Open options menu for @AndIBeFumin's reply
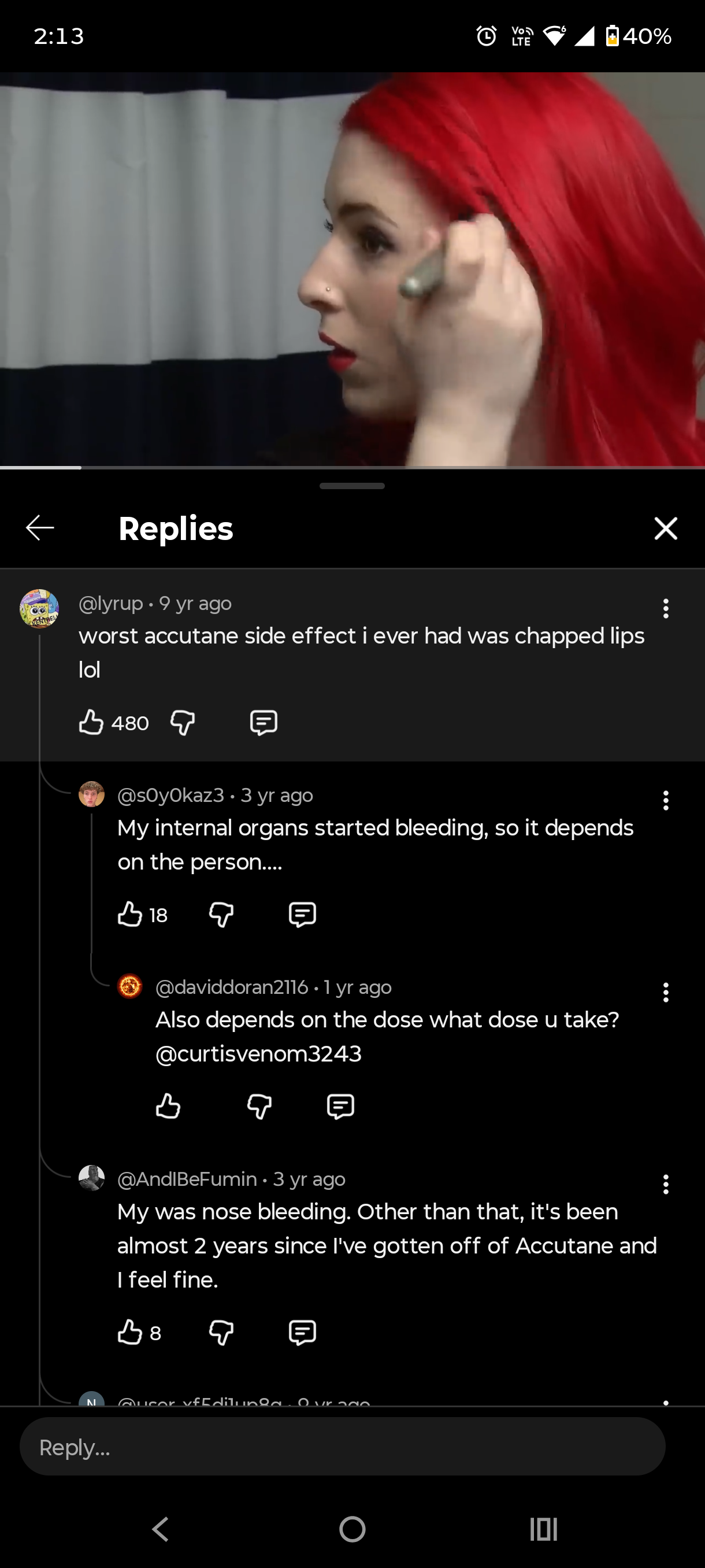 pyautogui.click(x=666, y=1185)
